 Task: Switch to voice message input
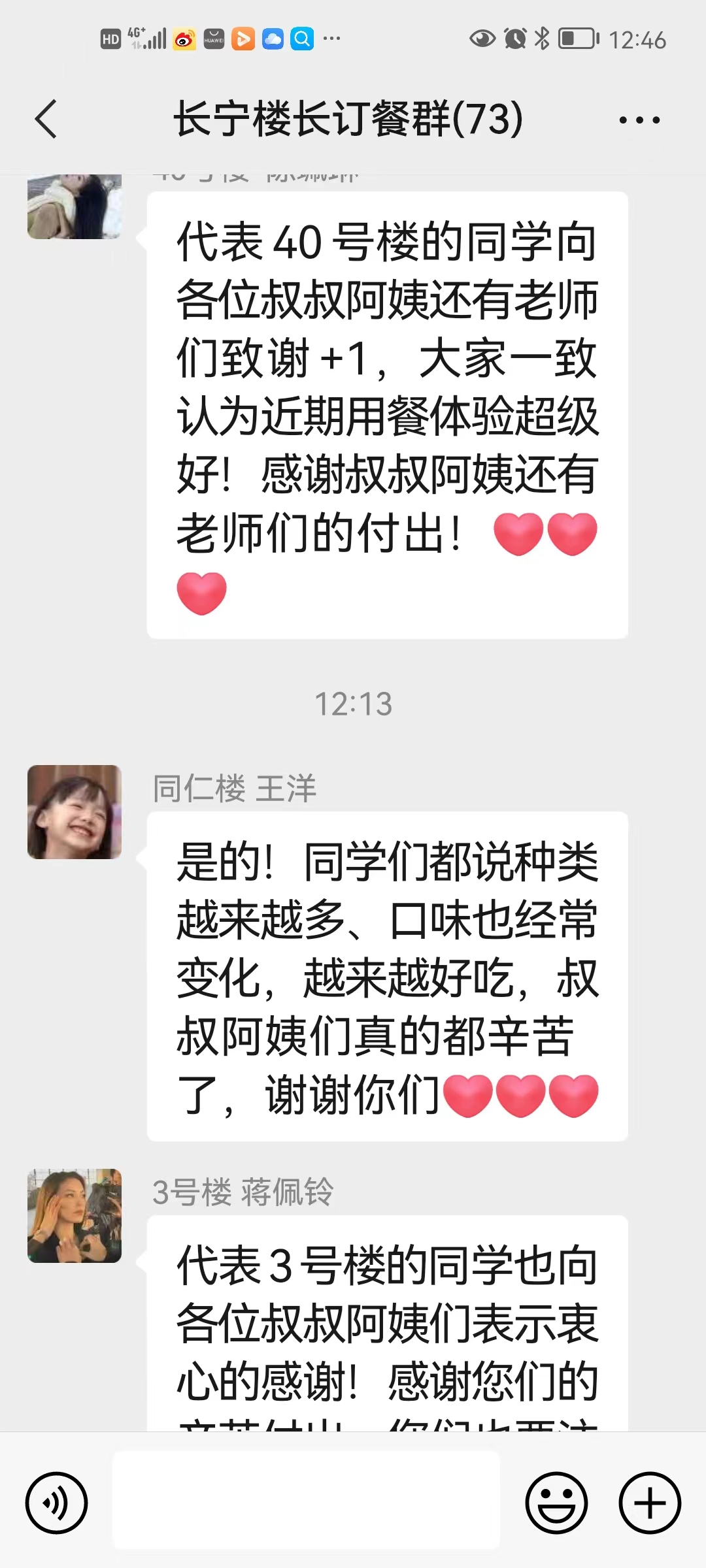click(x=56, y=1503)
